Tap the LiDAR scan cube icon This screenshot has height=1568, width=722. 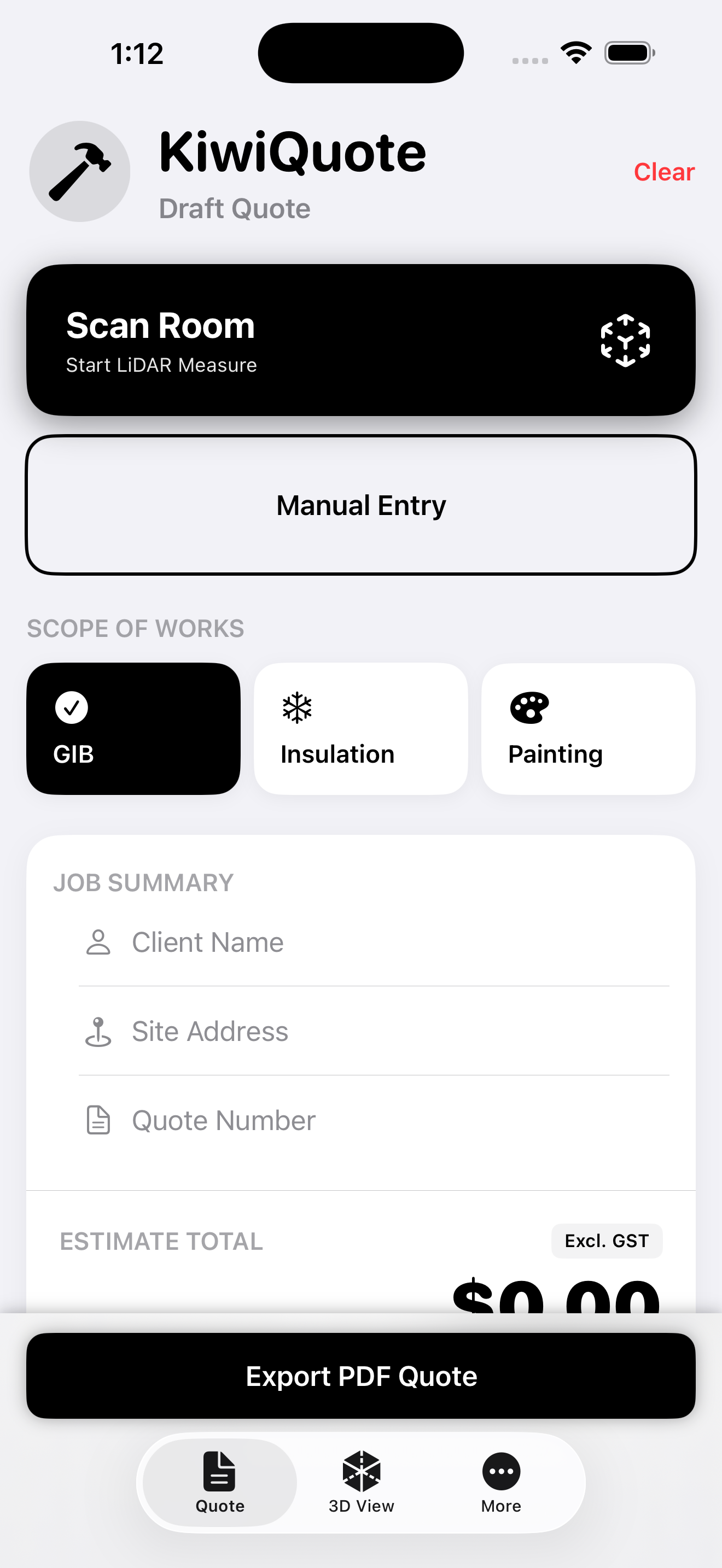coord(625,340)
